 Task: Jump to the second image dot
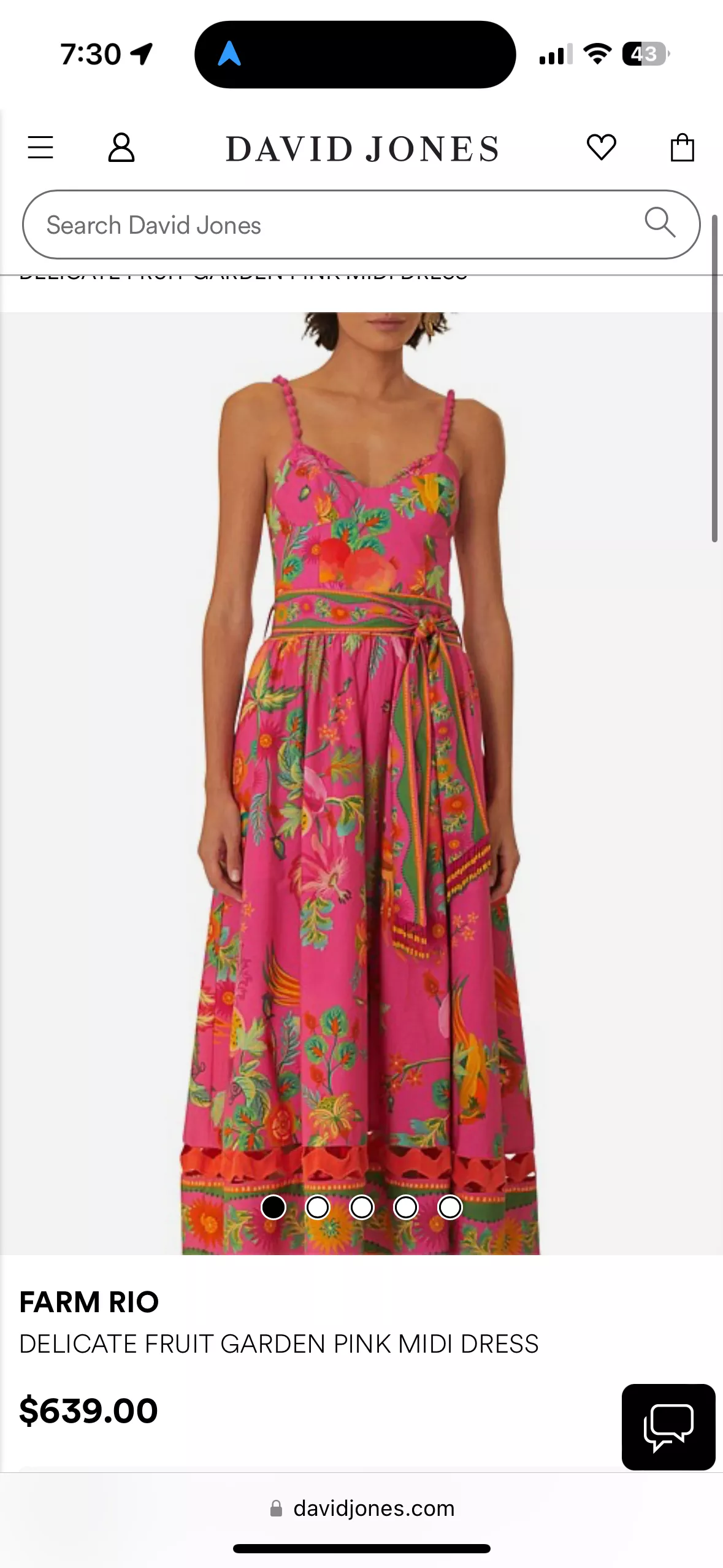pos(318,1207)
